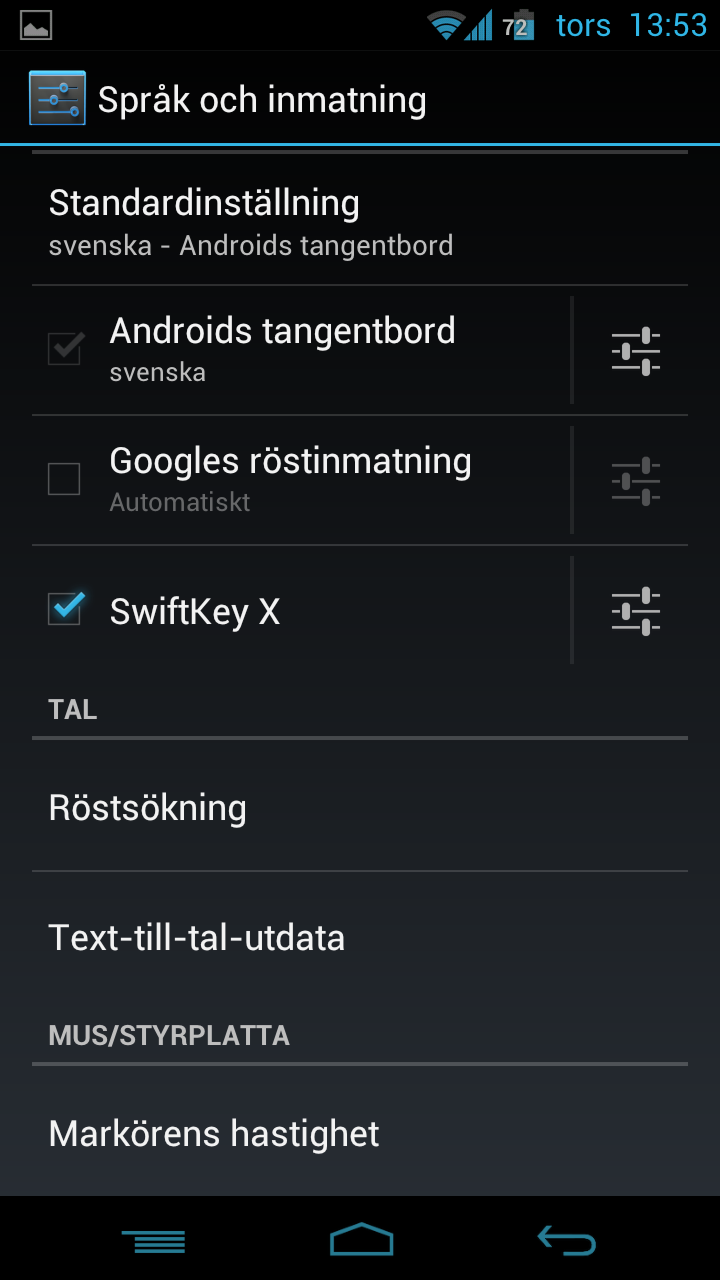The height and width of the screenshot is (1280, 720).
Task: Open settings for Androids tangentbord
Action: [x=636, y=351]
